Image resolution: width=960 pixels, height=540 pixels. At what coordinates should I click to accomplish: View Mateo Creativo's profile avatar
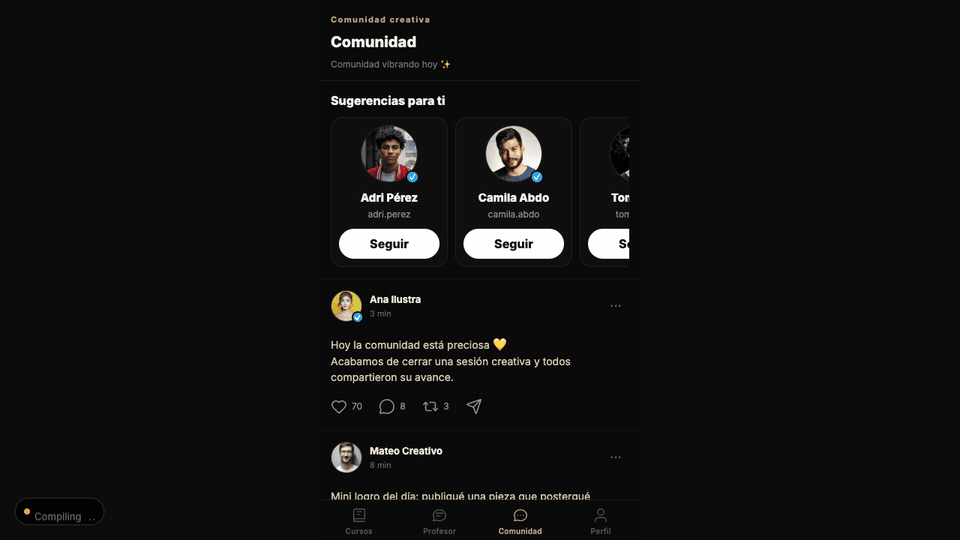point(346,458)
